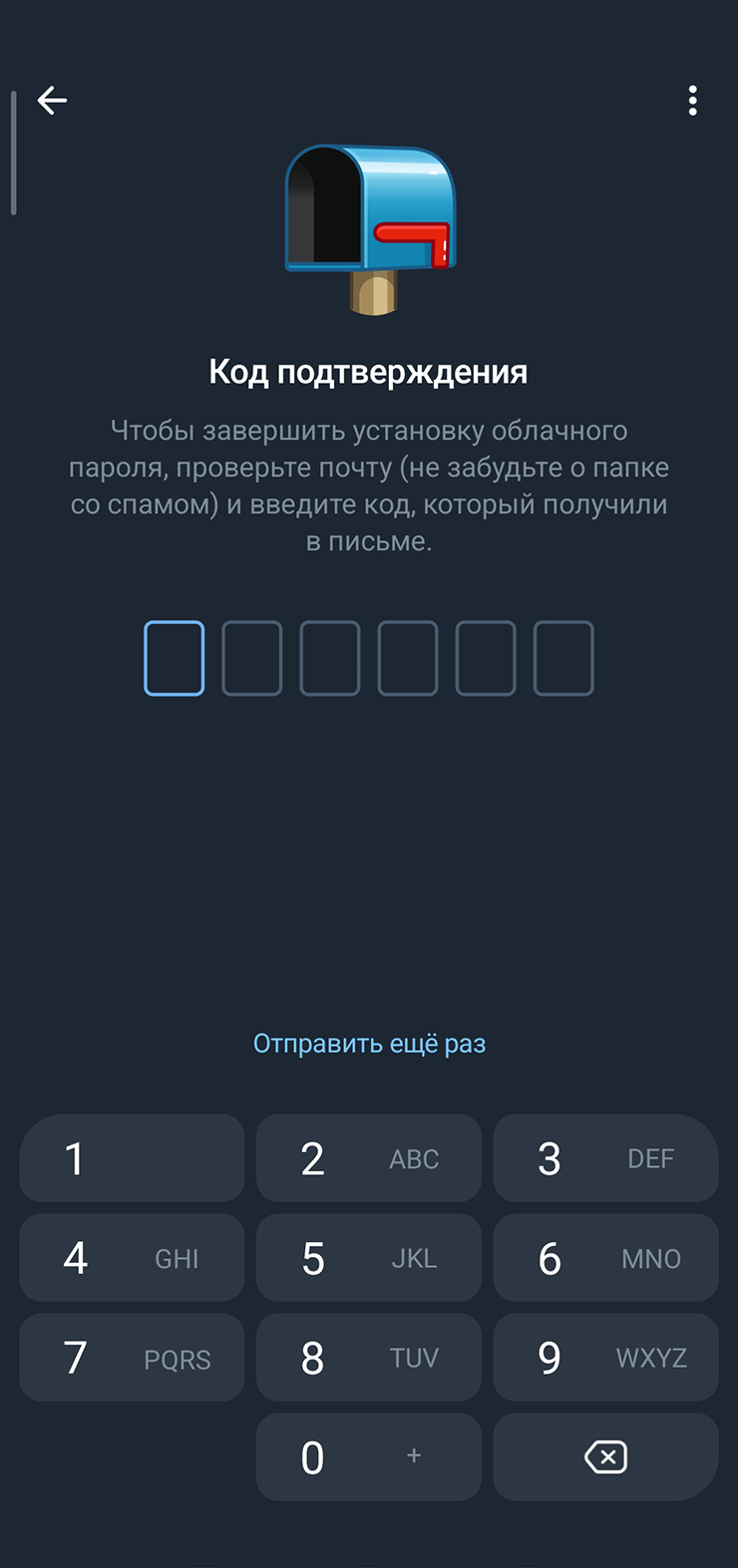Enter digit 6 MNO on the keypad
Screen dimensions: 738x1568
(605, 1258)
